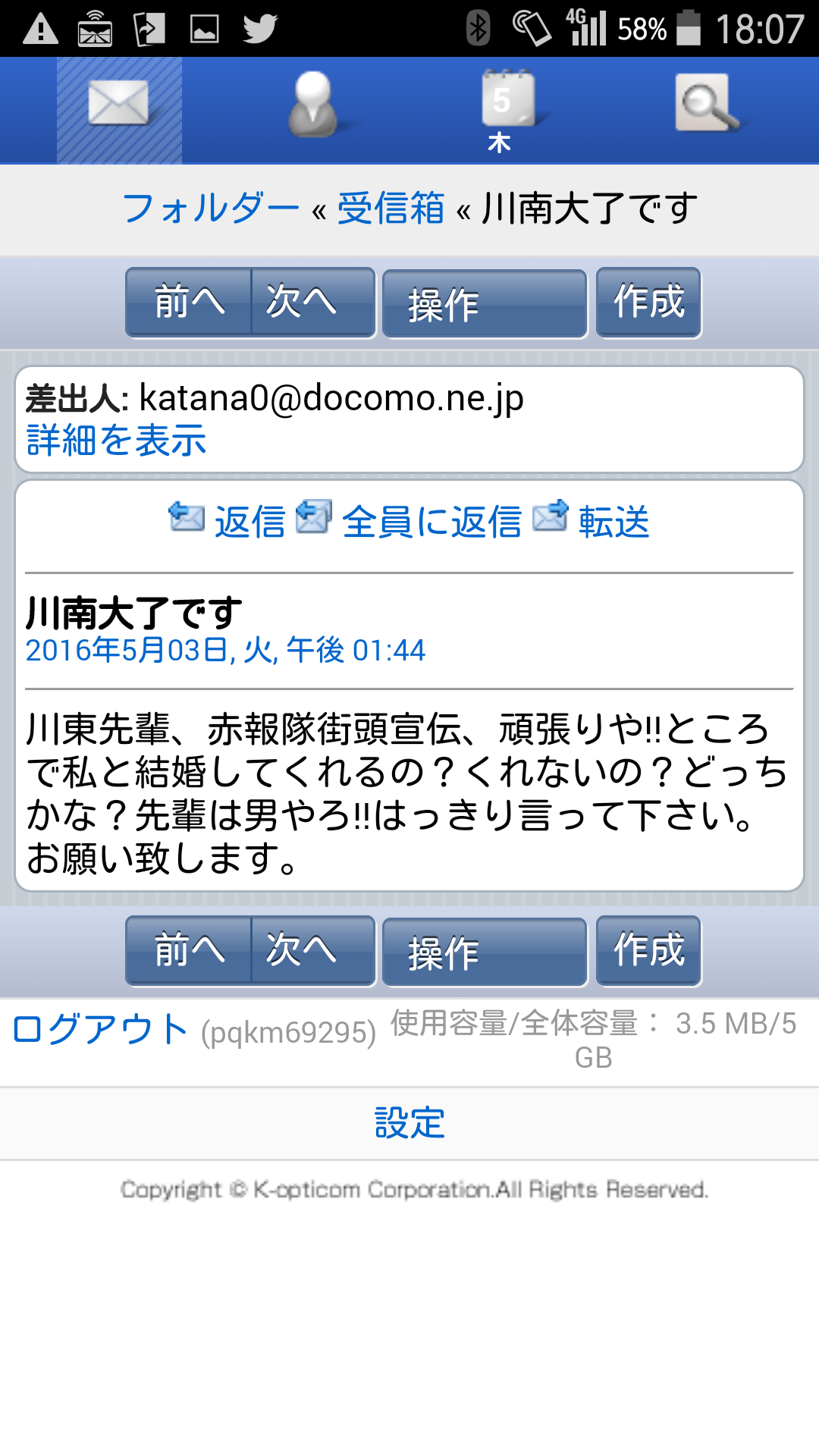The image size is (819, 1456).
Task: Tap the top 次へ button
Action: pos(313,302)
